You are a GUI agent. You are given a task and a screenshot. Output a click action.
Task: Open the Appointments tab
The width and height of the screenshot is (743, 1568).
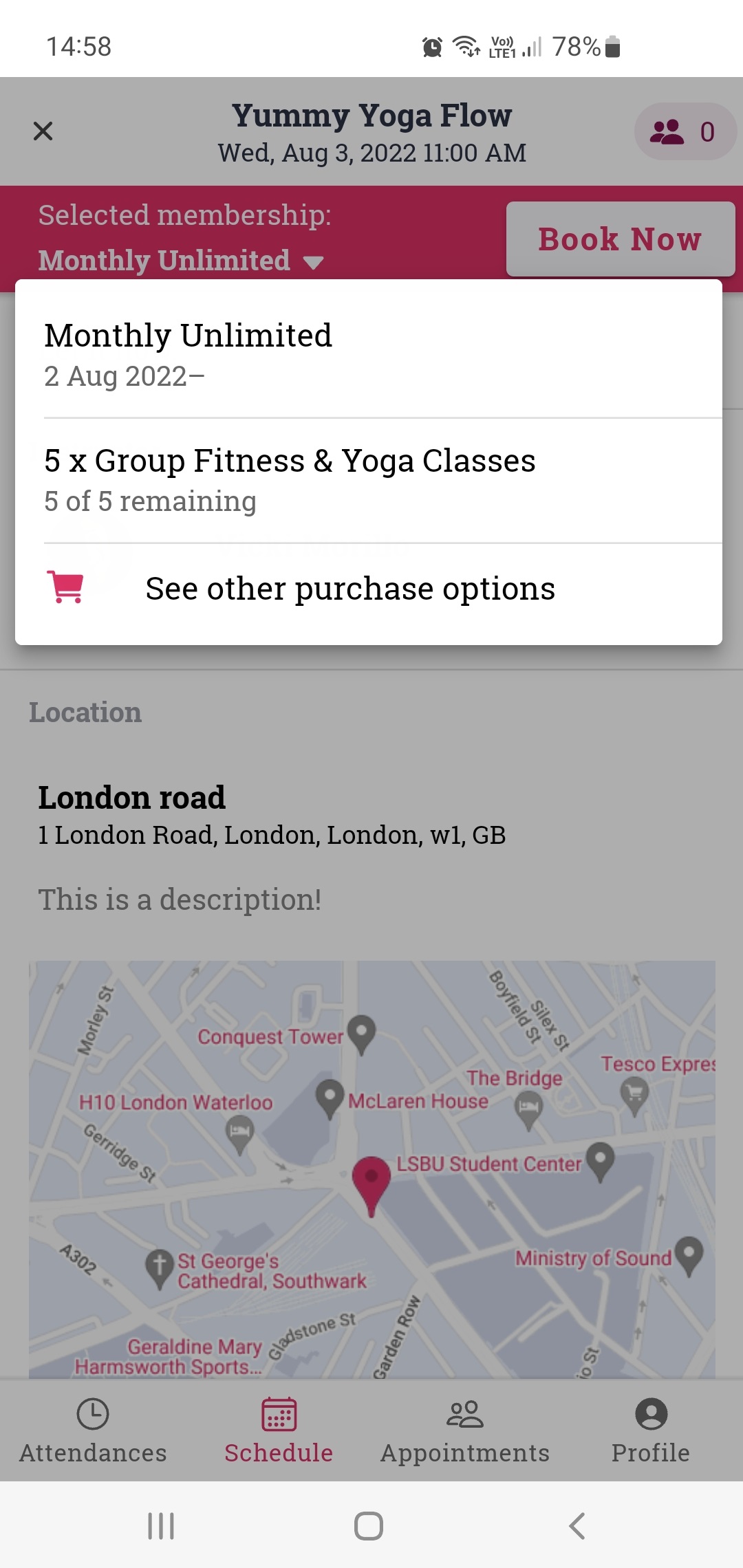click(465, 1430)
